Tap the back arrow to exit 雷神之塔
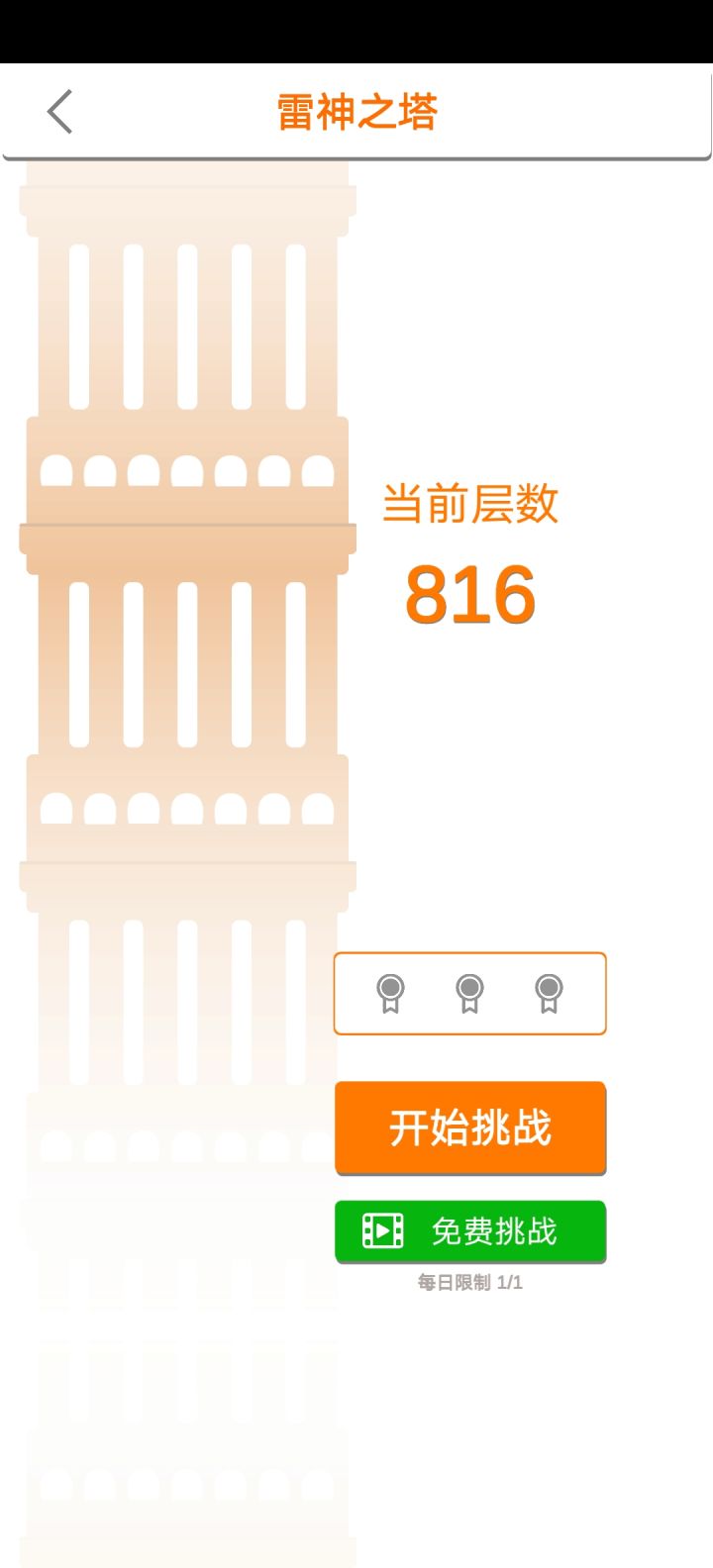Screen dimensions: 713x1568 (x=56, y=113)
